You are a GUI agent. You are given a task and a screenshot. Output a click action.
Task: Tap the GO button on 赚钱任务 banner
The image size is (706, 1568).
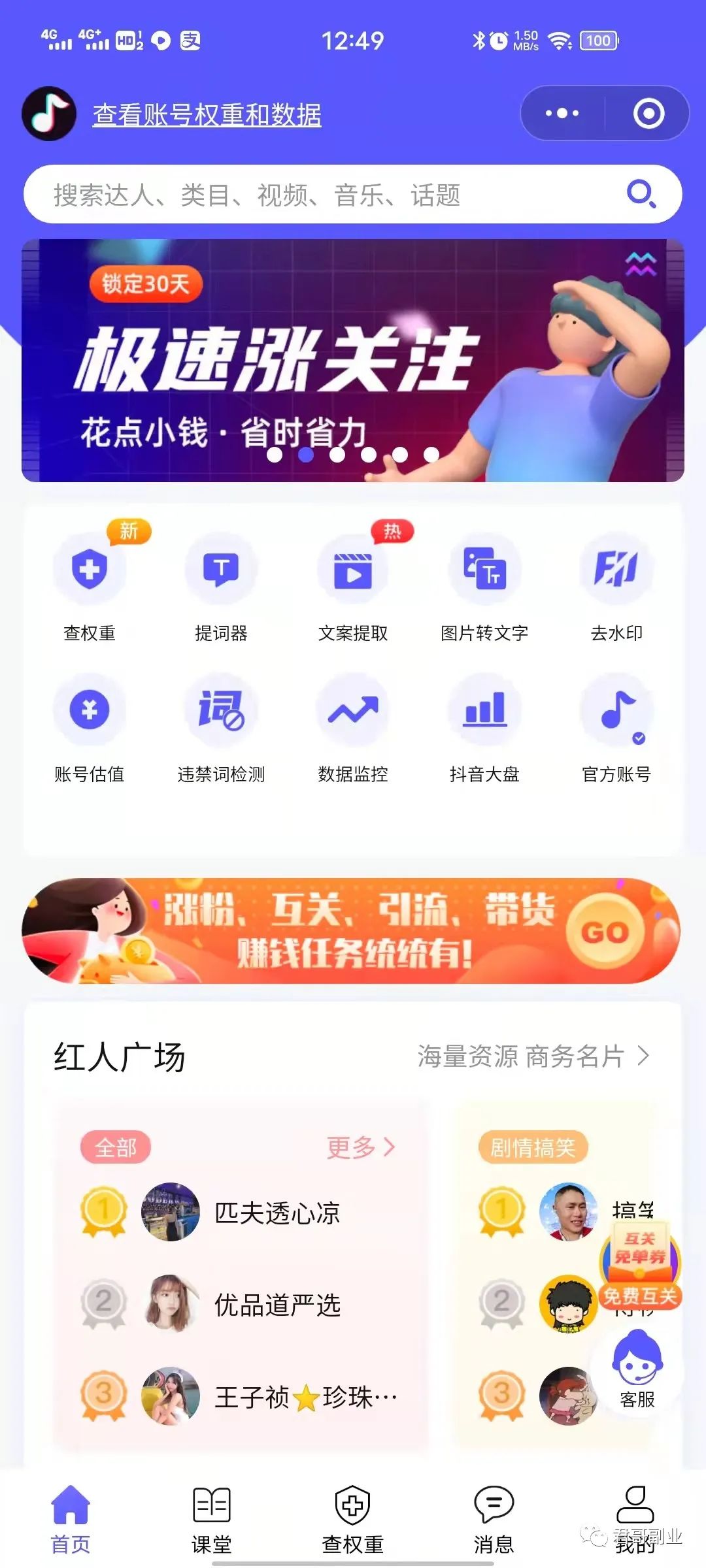tap(605, 932)
